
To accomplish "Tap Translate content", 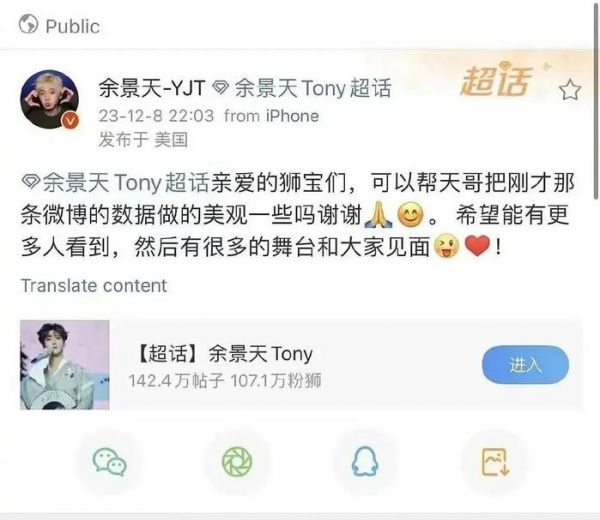I will (94, 286).
